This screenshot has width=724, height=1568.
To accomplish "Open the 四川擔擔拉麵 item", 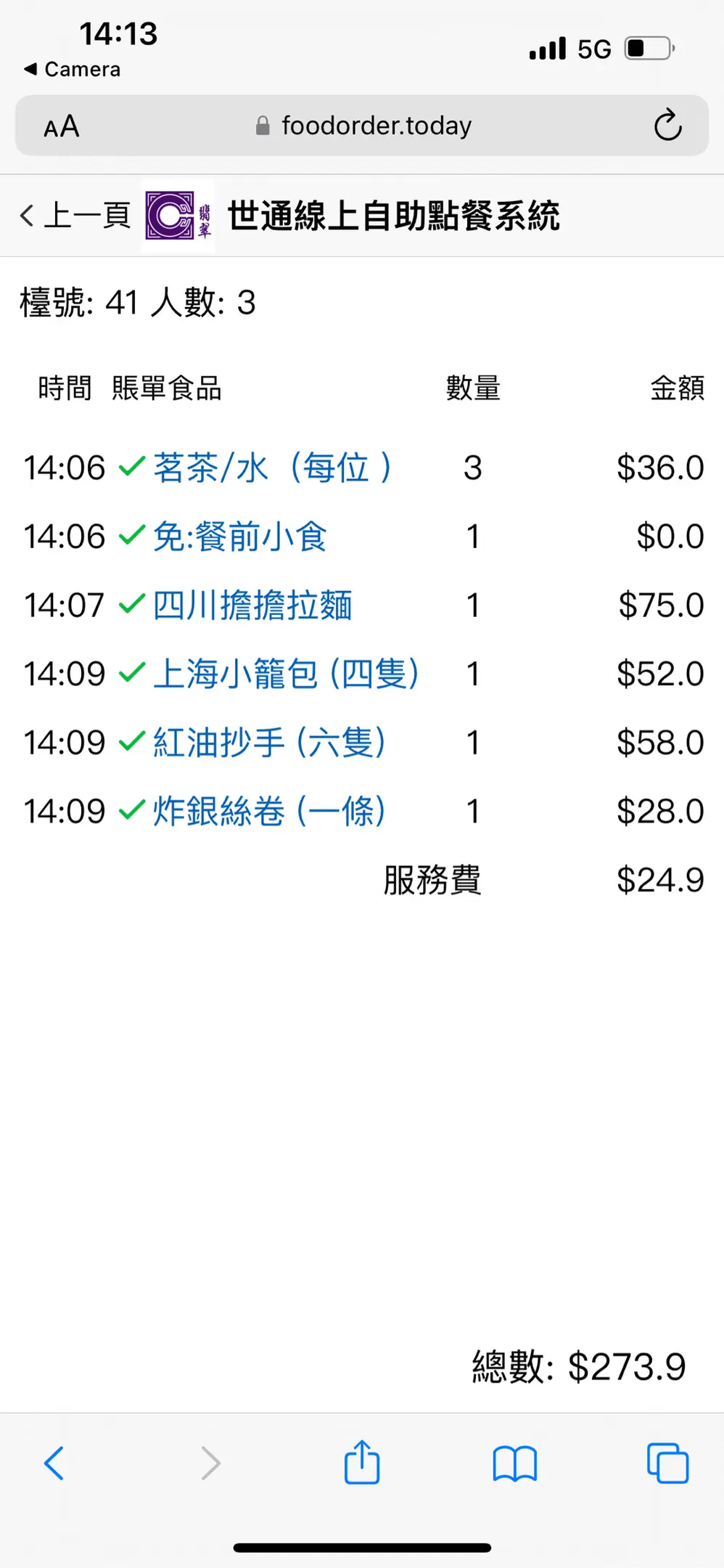I will (x=252, y=605).
